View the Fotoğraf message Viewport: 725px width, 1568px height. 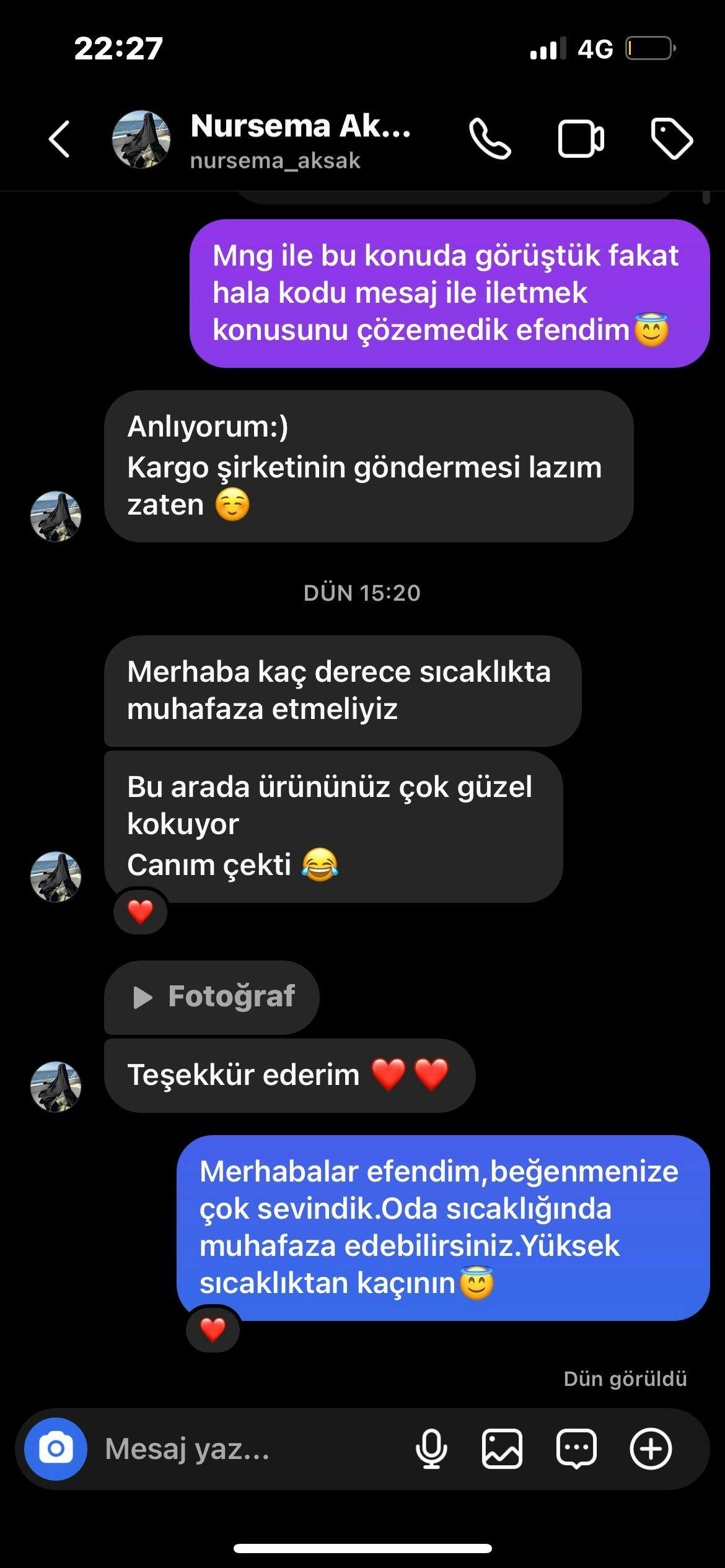pos(212,996)
